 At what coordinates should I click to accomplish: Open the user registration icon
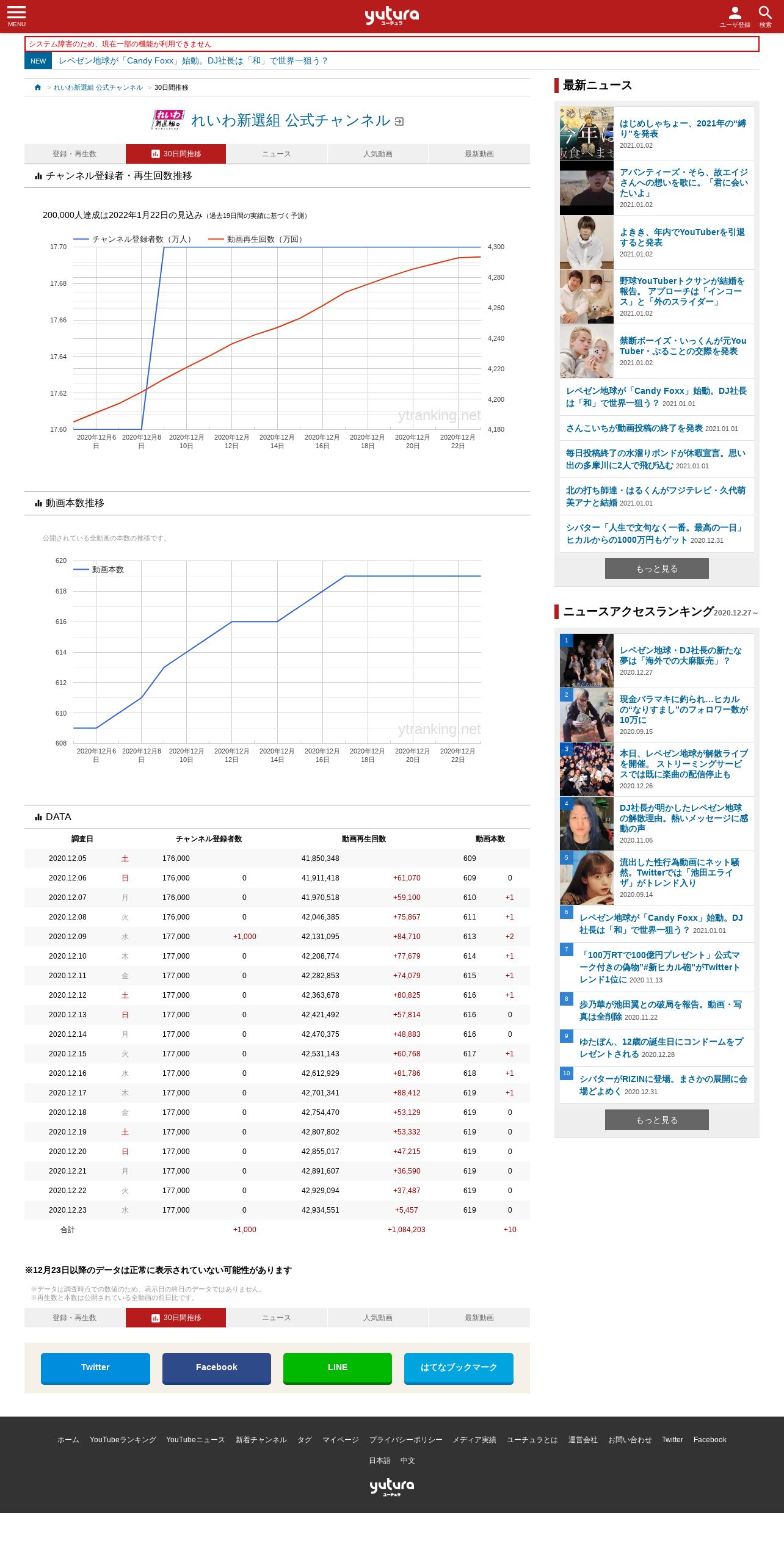pyautogui.click(x=735, y=16)
